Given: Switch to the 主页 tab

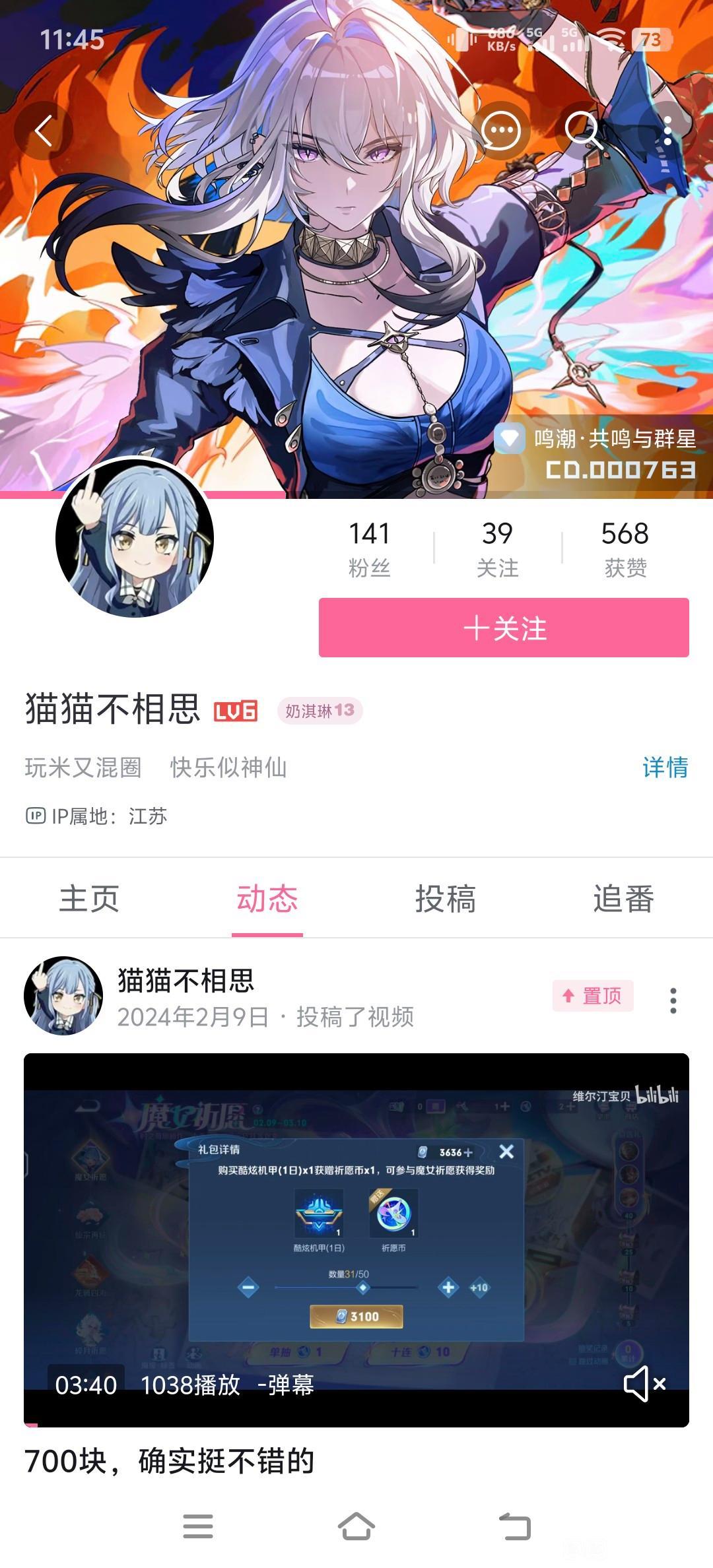Looking at the screenshot, I should coord(89,899).
